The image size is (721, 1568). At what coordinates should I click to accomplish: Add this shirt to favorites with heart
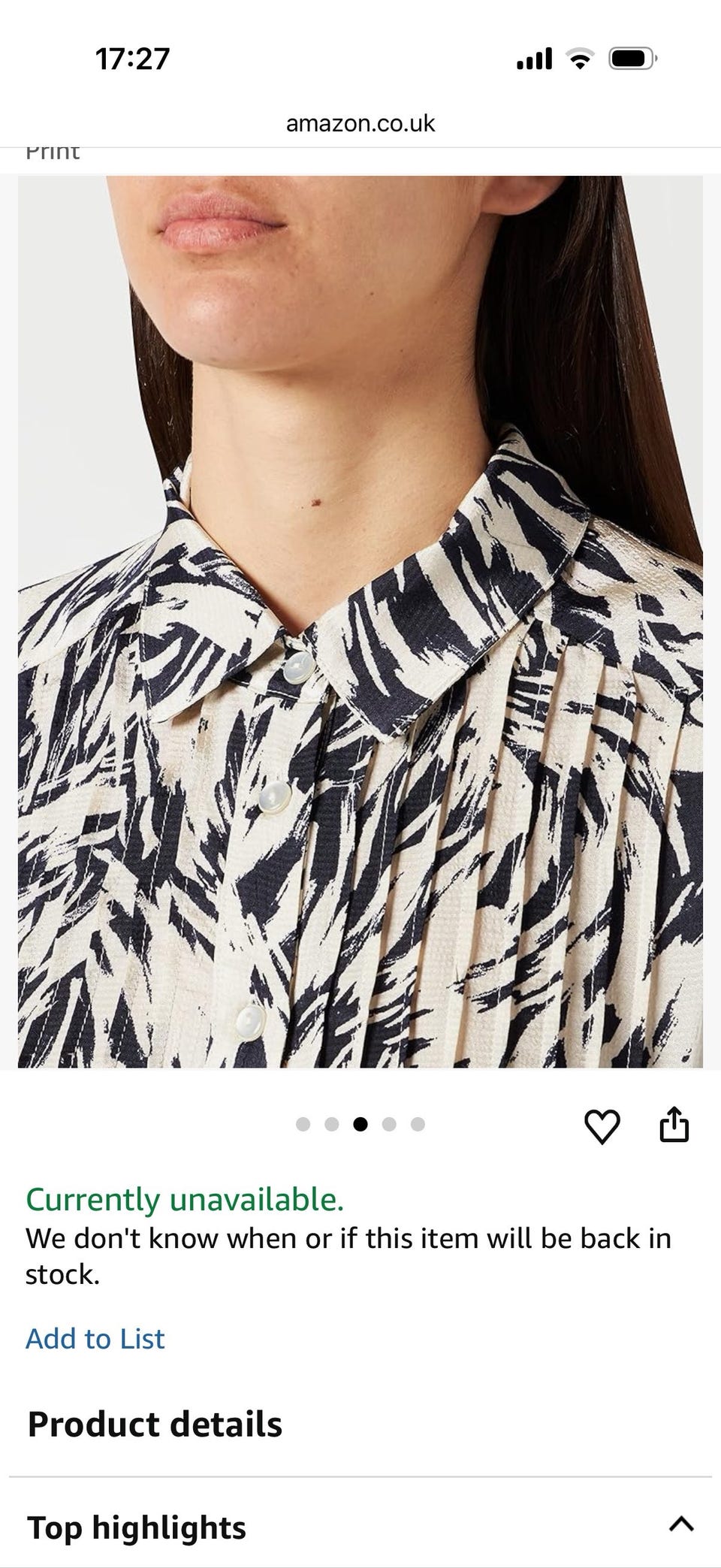(x=602, y=1126)
